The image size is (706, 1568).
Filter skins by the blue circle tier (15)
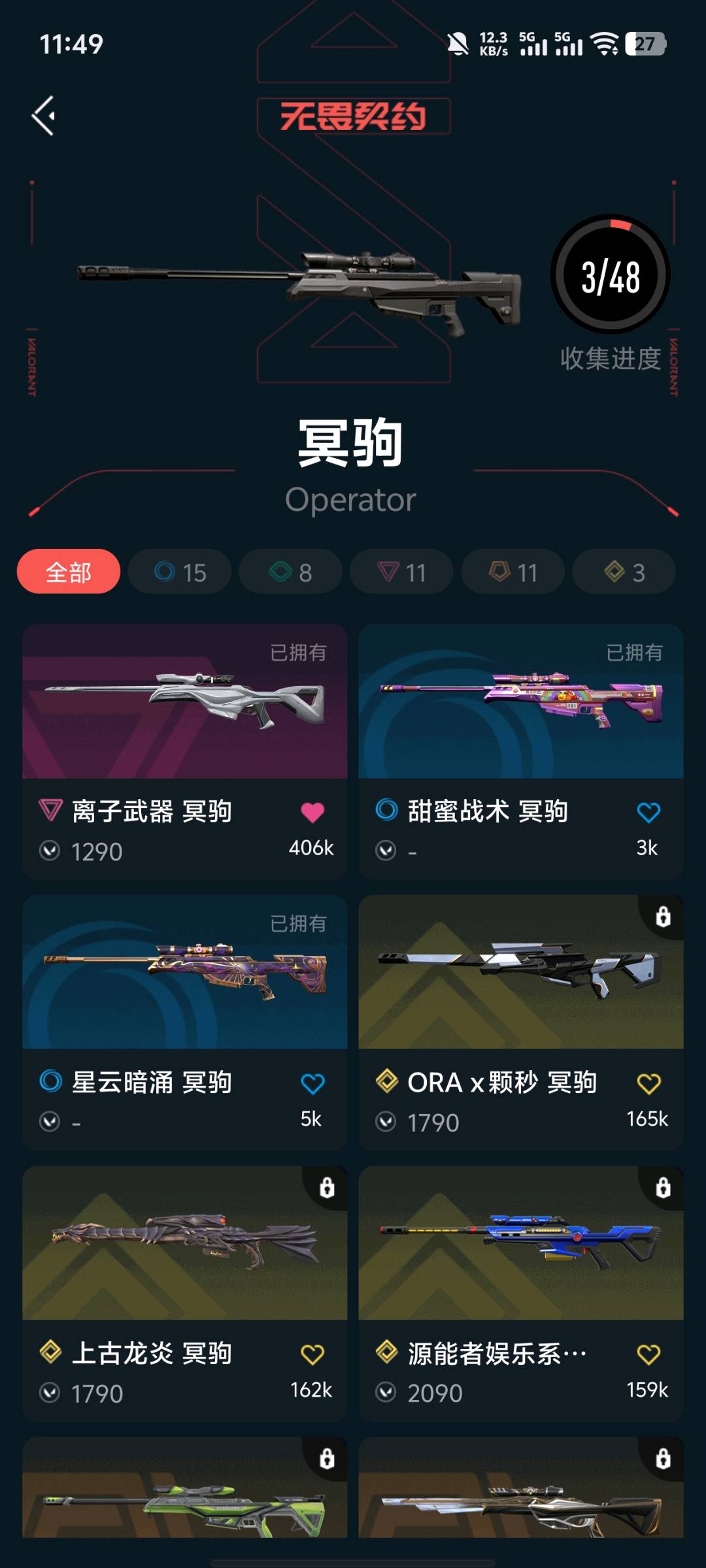pyautogui.click(x=180, y=572)
